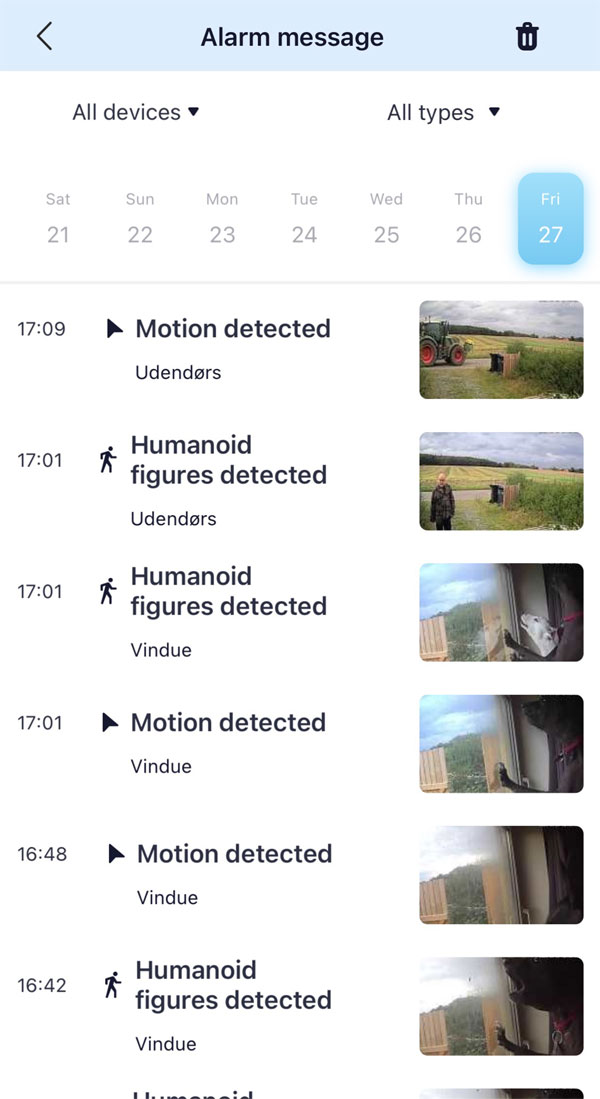Open the 17:09 Motion detected Udendørs alert
600x1099 pixels.
(x=300, y=350)
